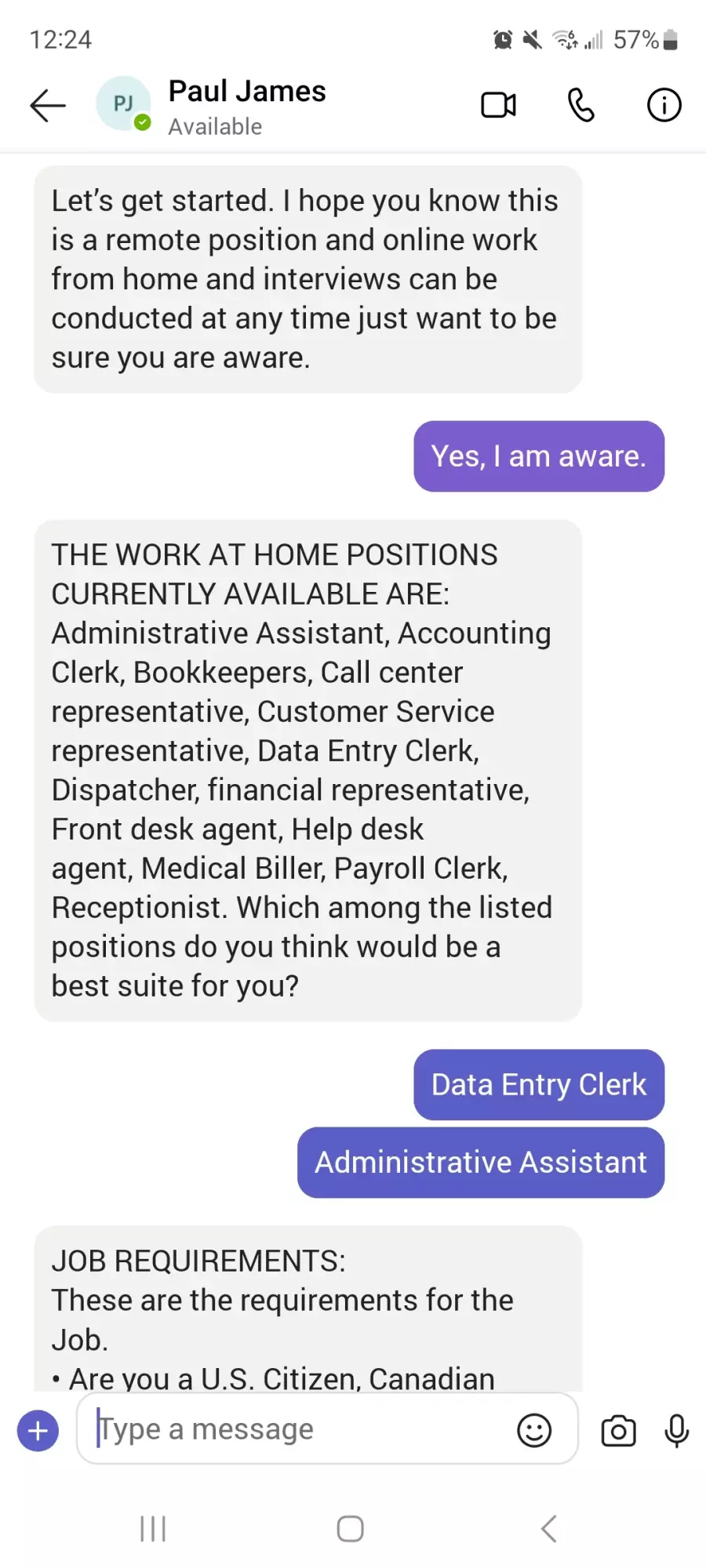Go back from Paul James chat
Viewport: 706px width, 1568px height.
[x=47, y=106]
